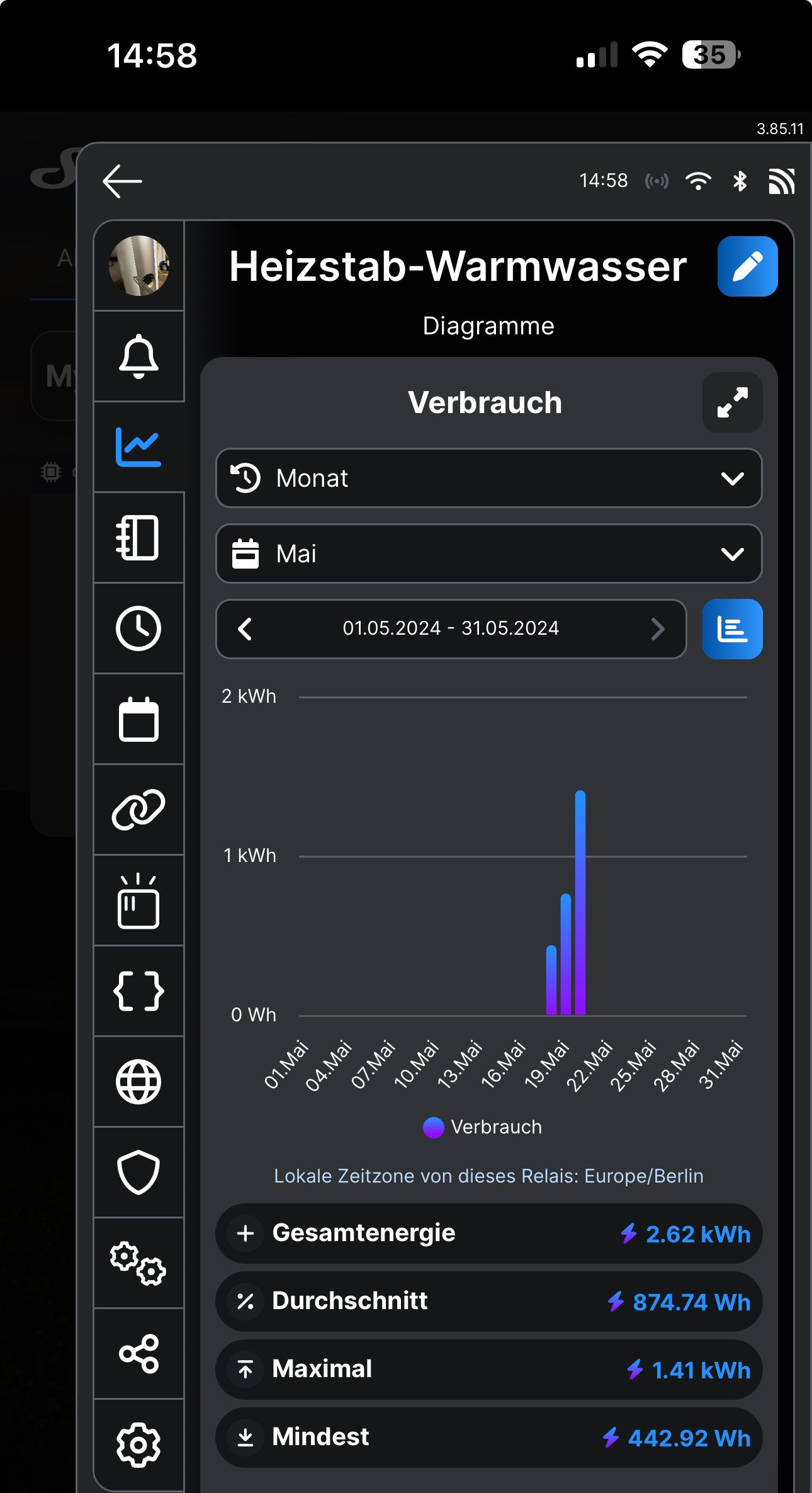Open the calendar schedule tab

[138, 719]
